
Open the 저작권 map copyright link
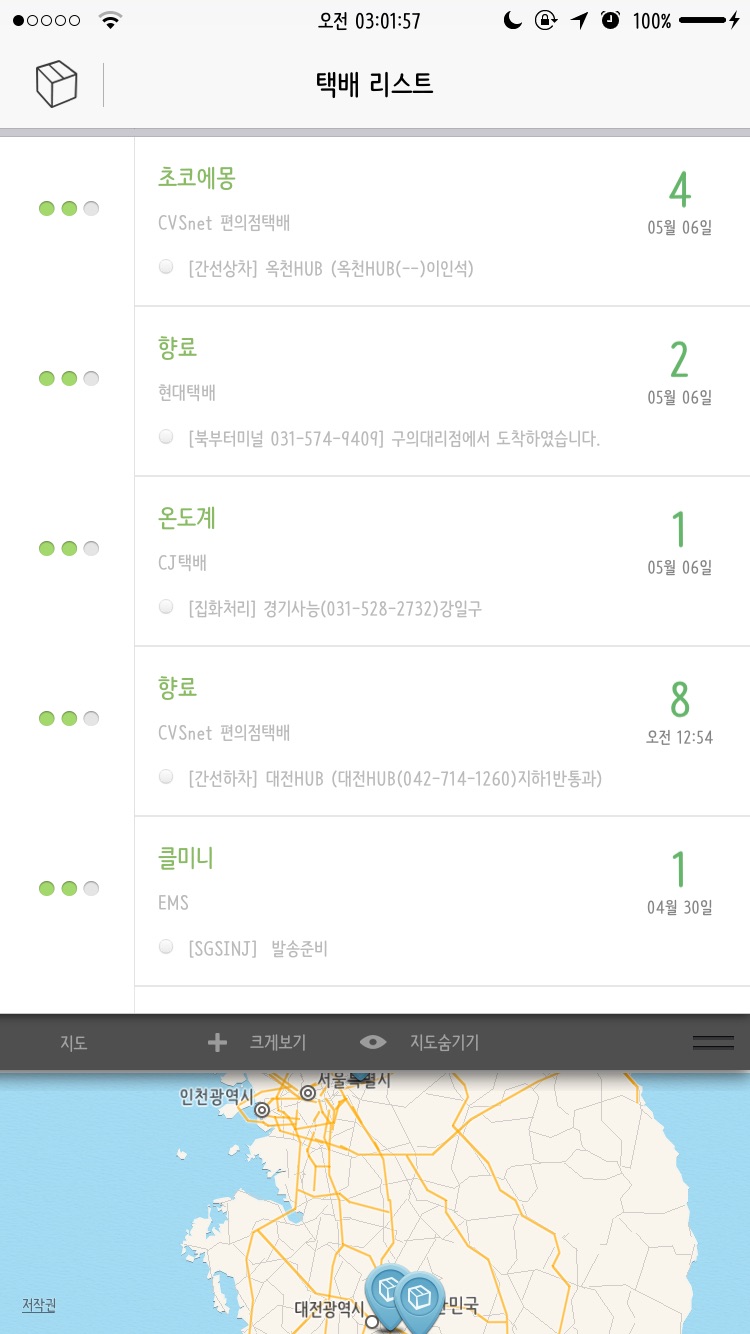tap(39, 1305)
